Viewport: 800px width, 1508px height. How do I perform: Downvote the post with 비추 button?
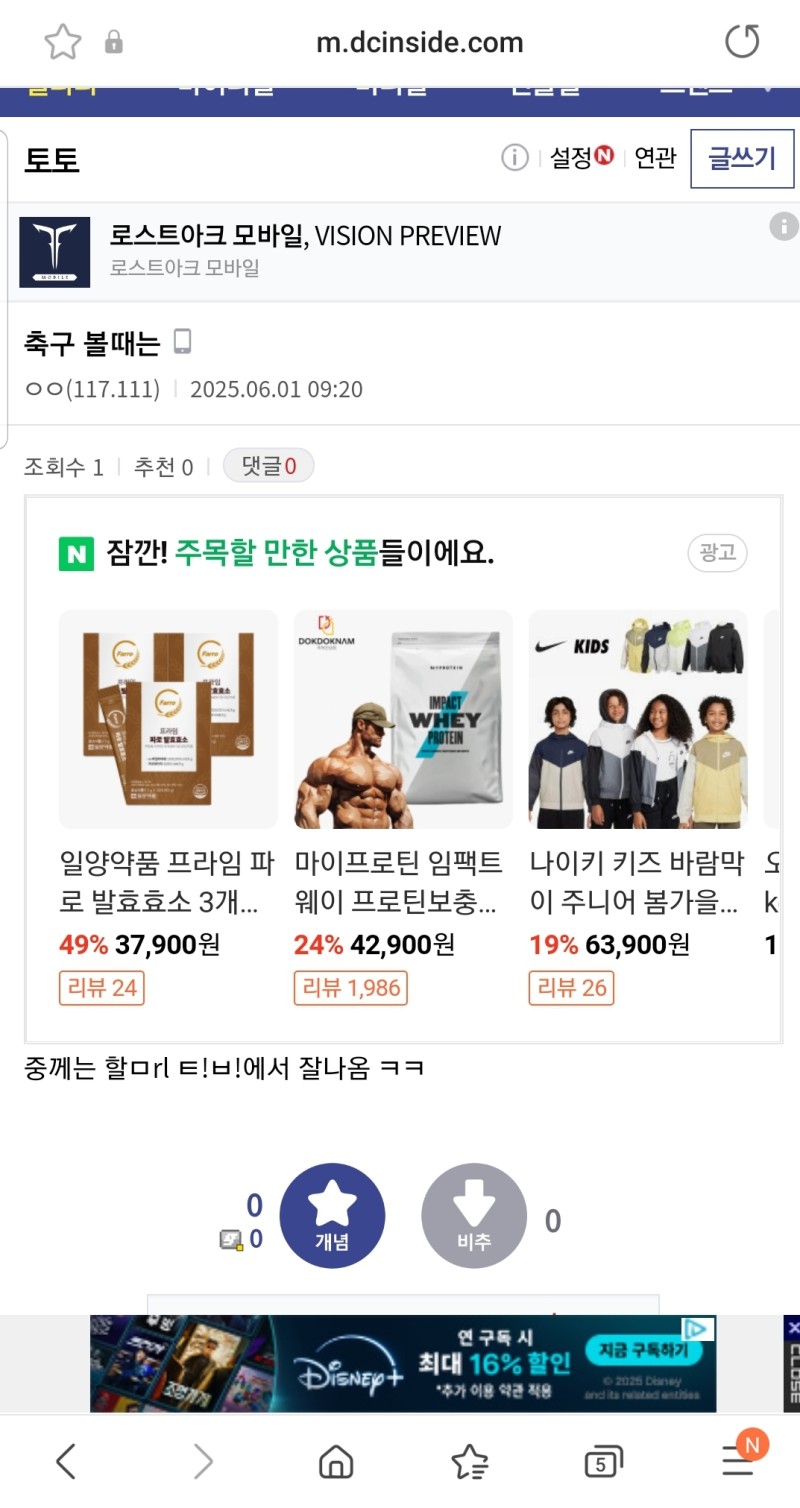coord(474,1216)
